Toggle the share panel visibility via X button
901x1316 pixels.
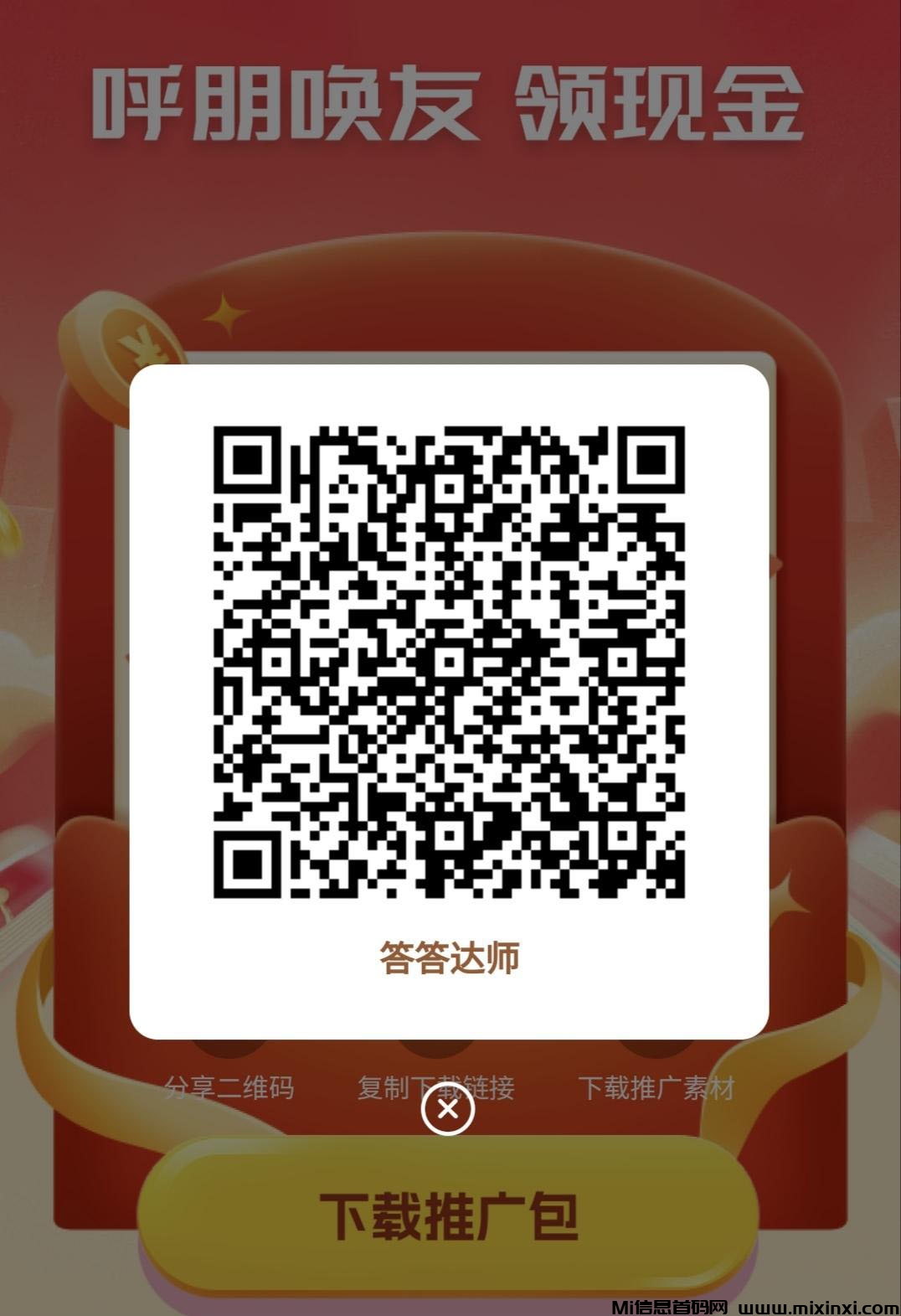pos(450,1110)
